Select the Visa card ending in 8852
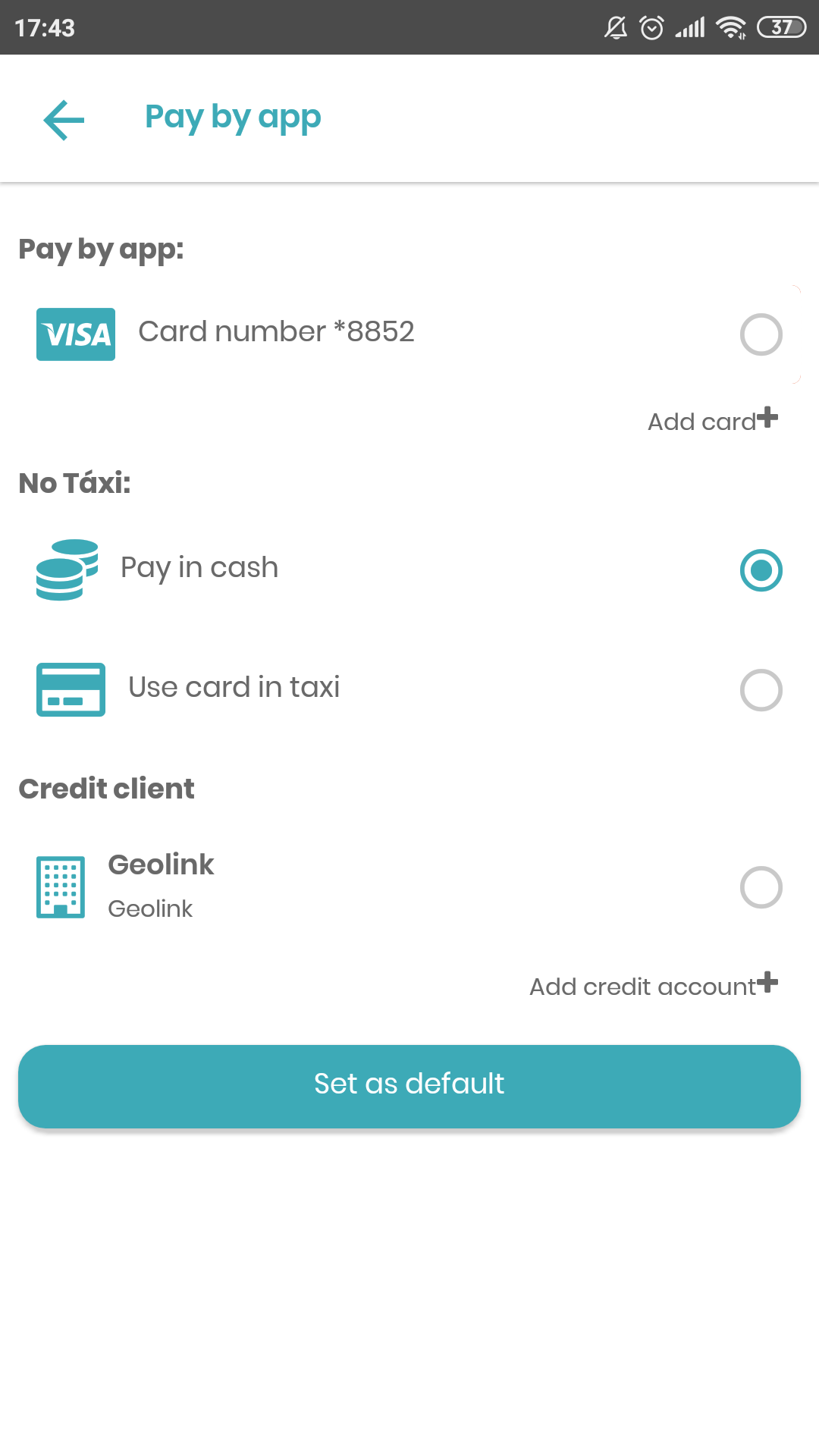The height and width of the screenshot is (1456, 819). (409, 334)
